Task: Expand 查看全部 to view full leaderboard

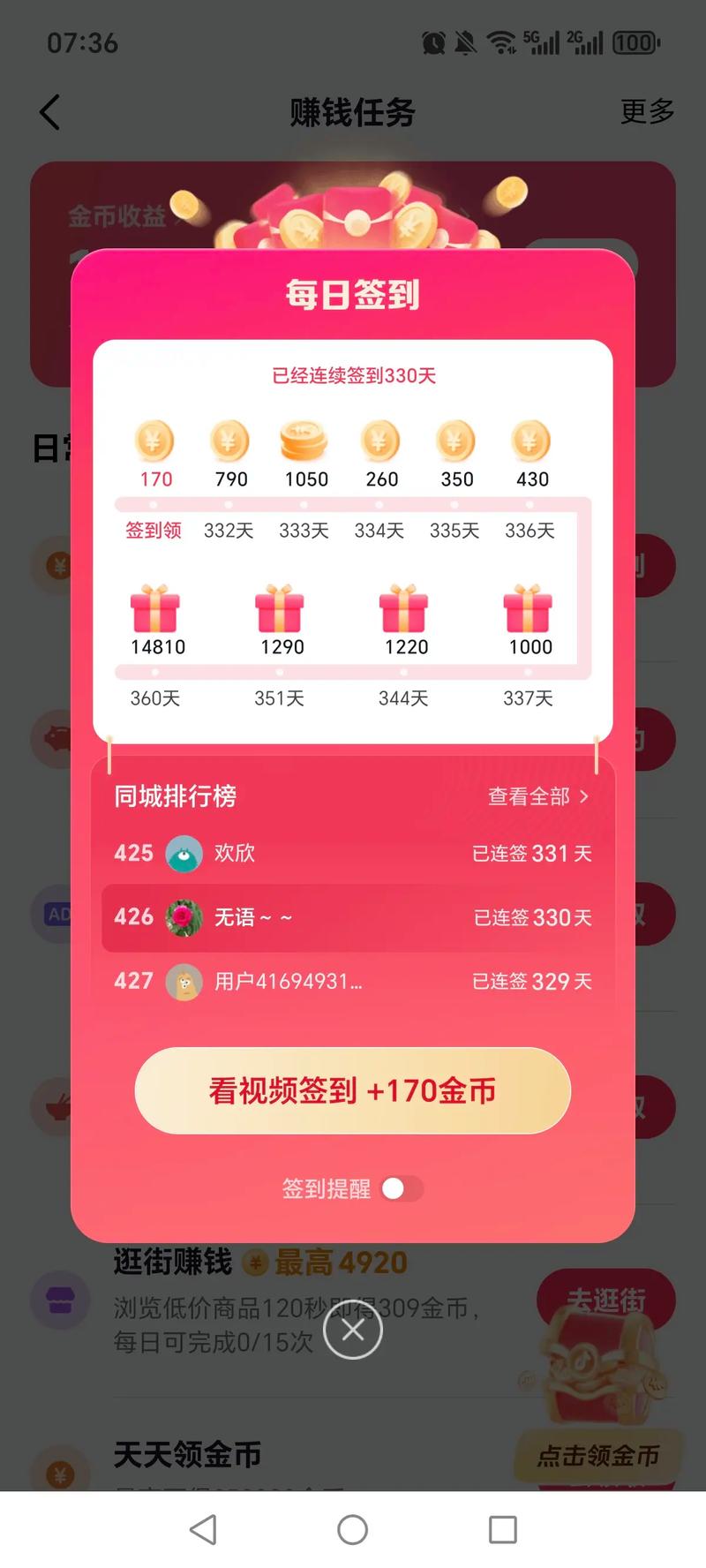Action: (534, 795)
